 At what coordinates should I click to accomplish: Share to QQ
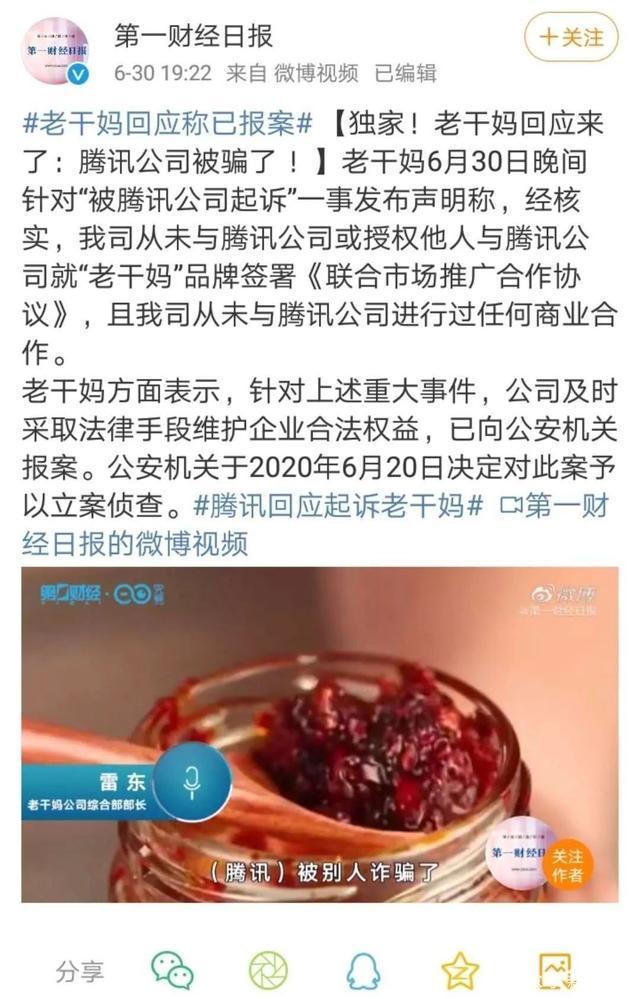pos(363,969)
